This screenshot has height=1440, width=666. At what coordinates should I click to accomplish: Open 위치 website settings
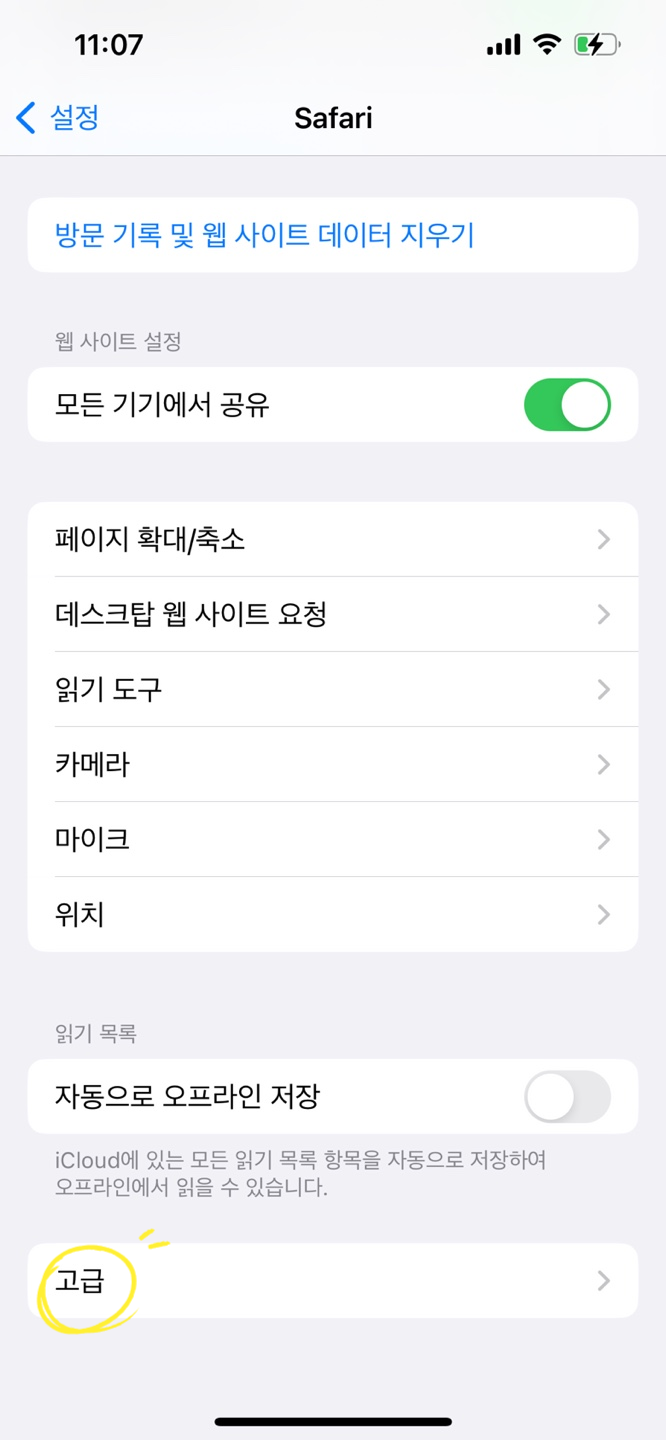point(333,914)
